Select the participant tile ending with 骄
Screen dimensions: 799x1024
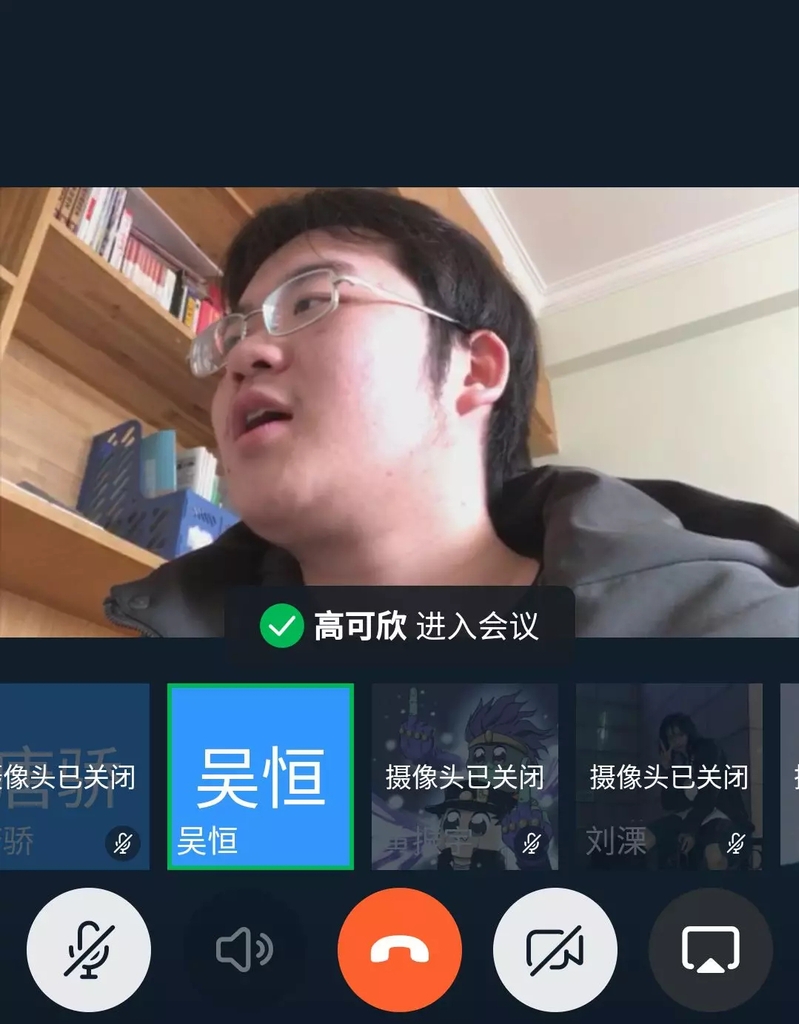click(72, 777)
